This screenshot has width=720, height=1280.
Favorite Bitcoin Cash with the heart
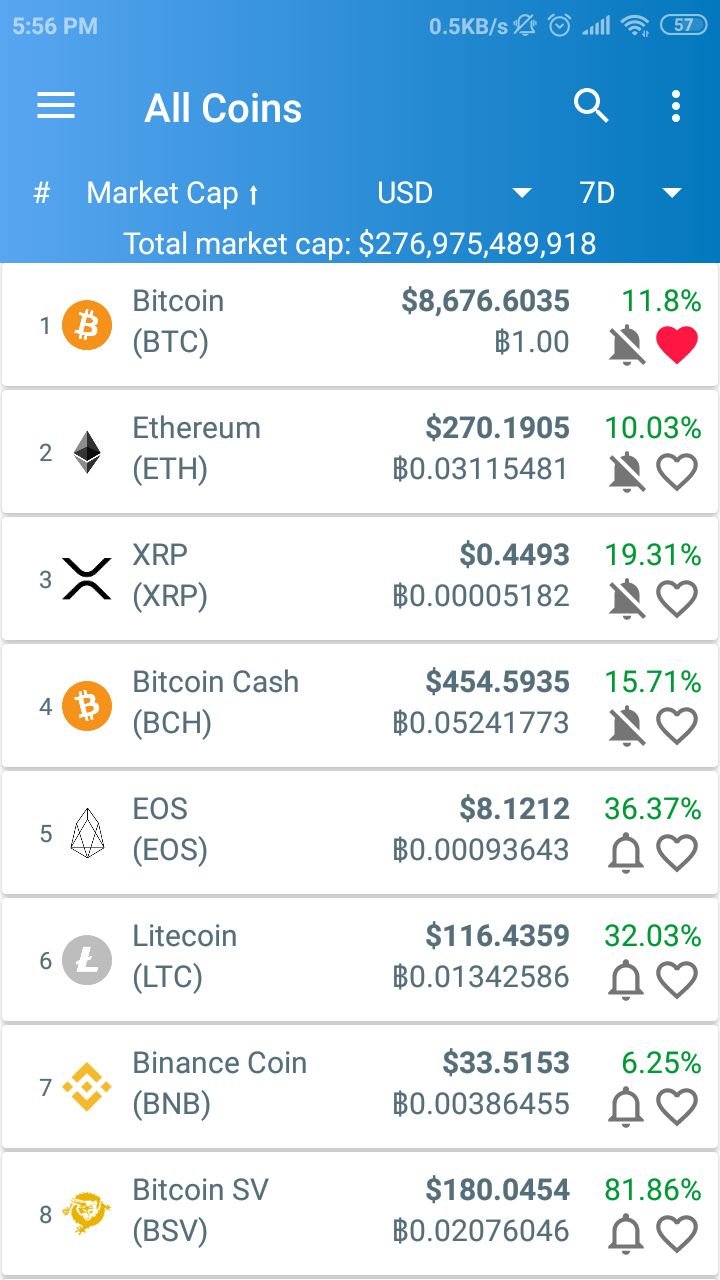click(677, 726)
